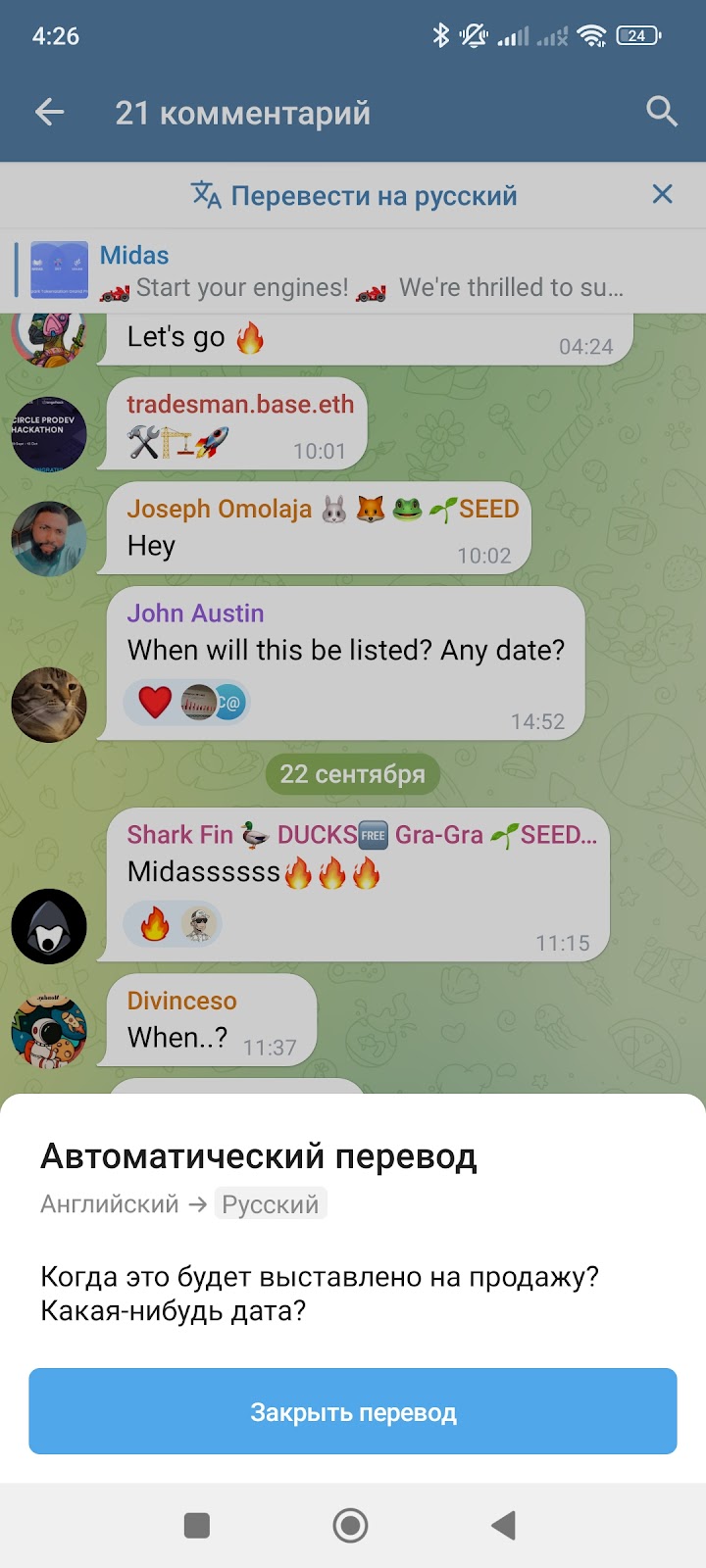
Task: Tap the system back button
Action: (504, 1525)
